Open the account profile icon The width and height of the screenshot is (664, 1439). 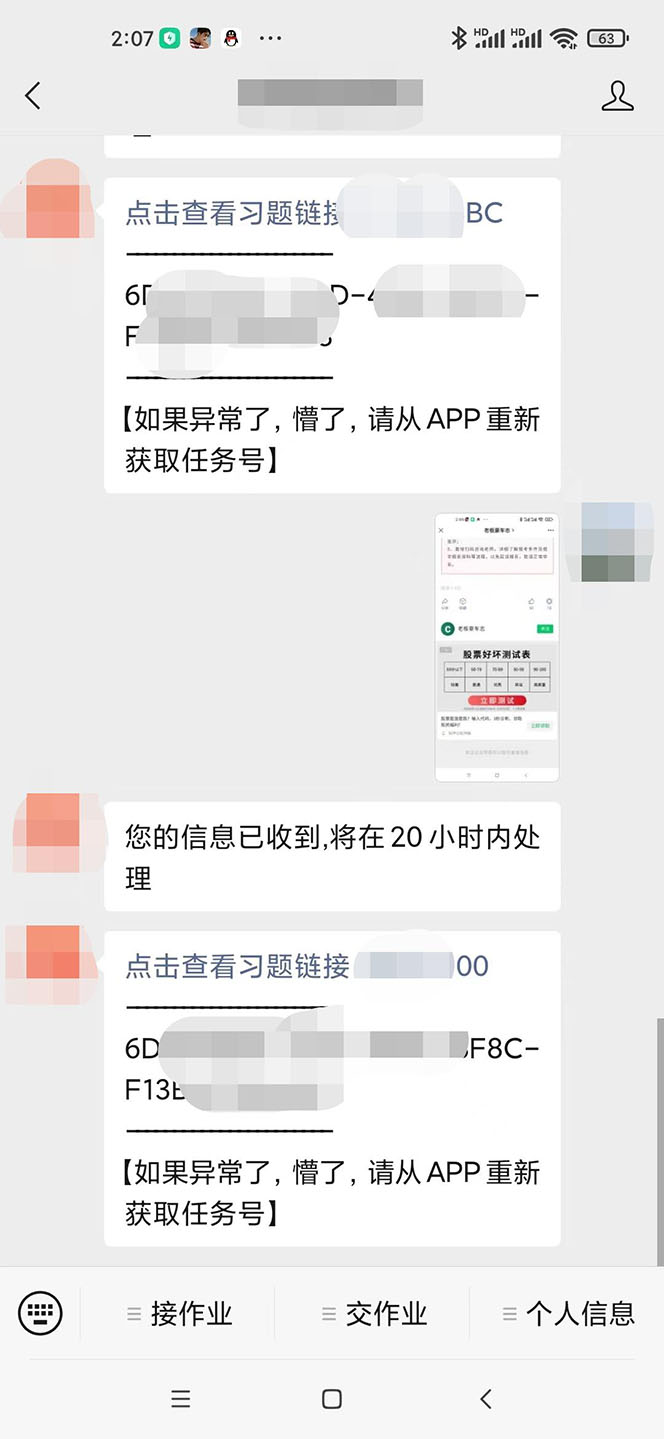coord(617,96)
